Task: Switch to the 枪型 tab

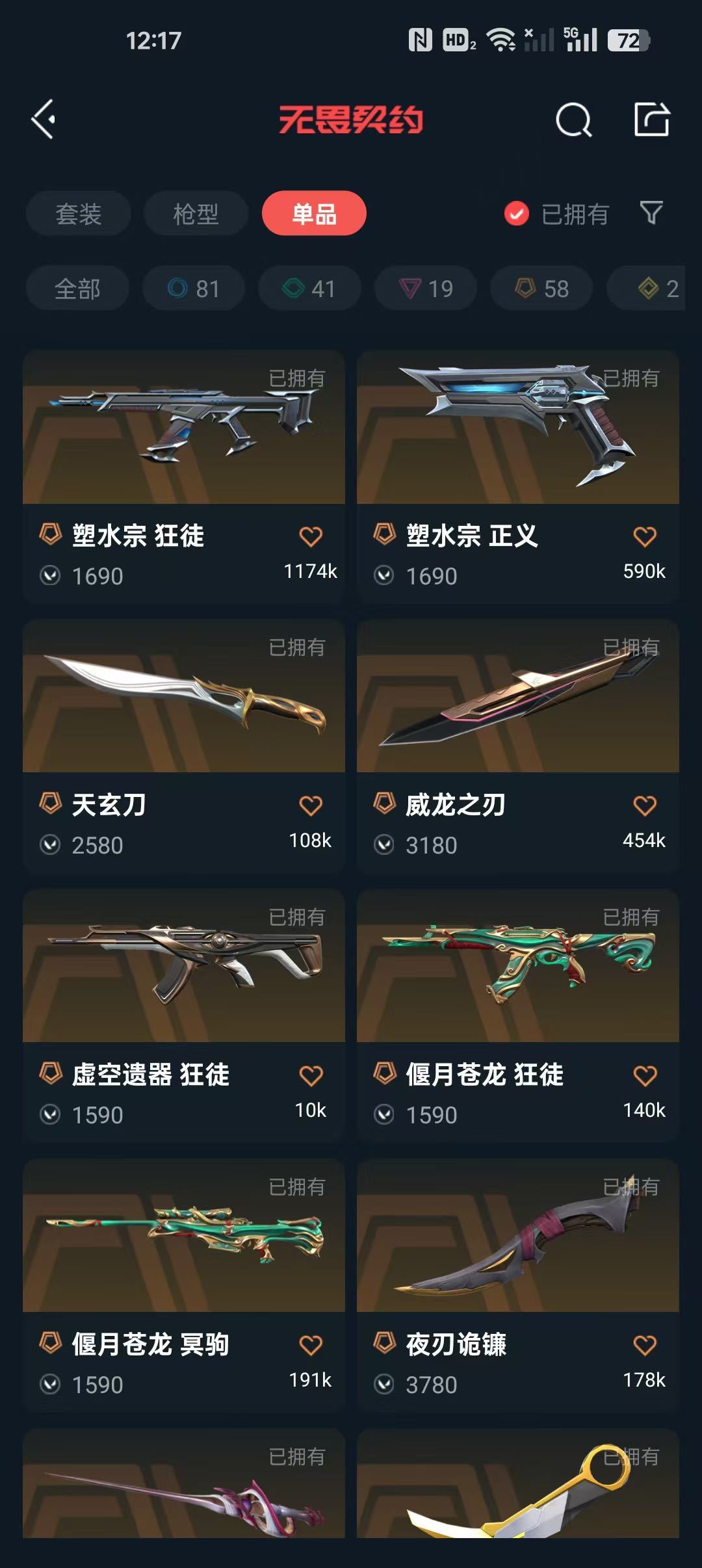Action: [196, 213]
